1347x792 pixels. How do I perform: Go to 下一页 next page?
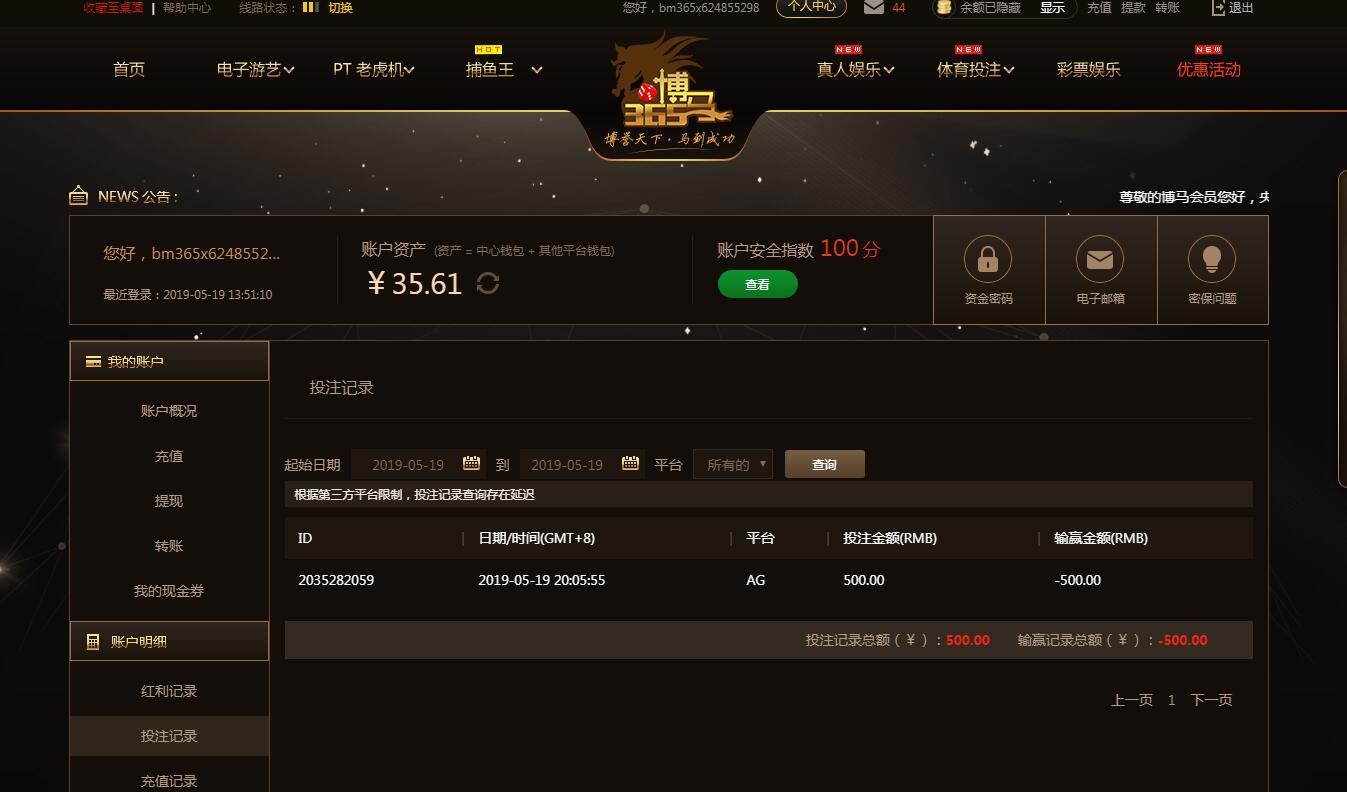[x=1211, y=700]
